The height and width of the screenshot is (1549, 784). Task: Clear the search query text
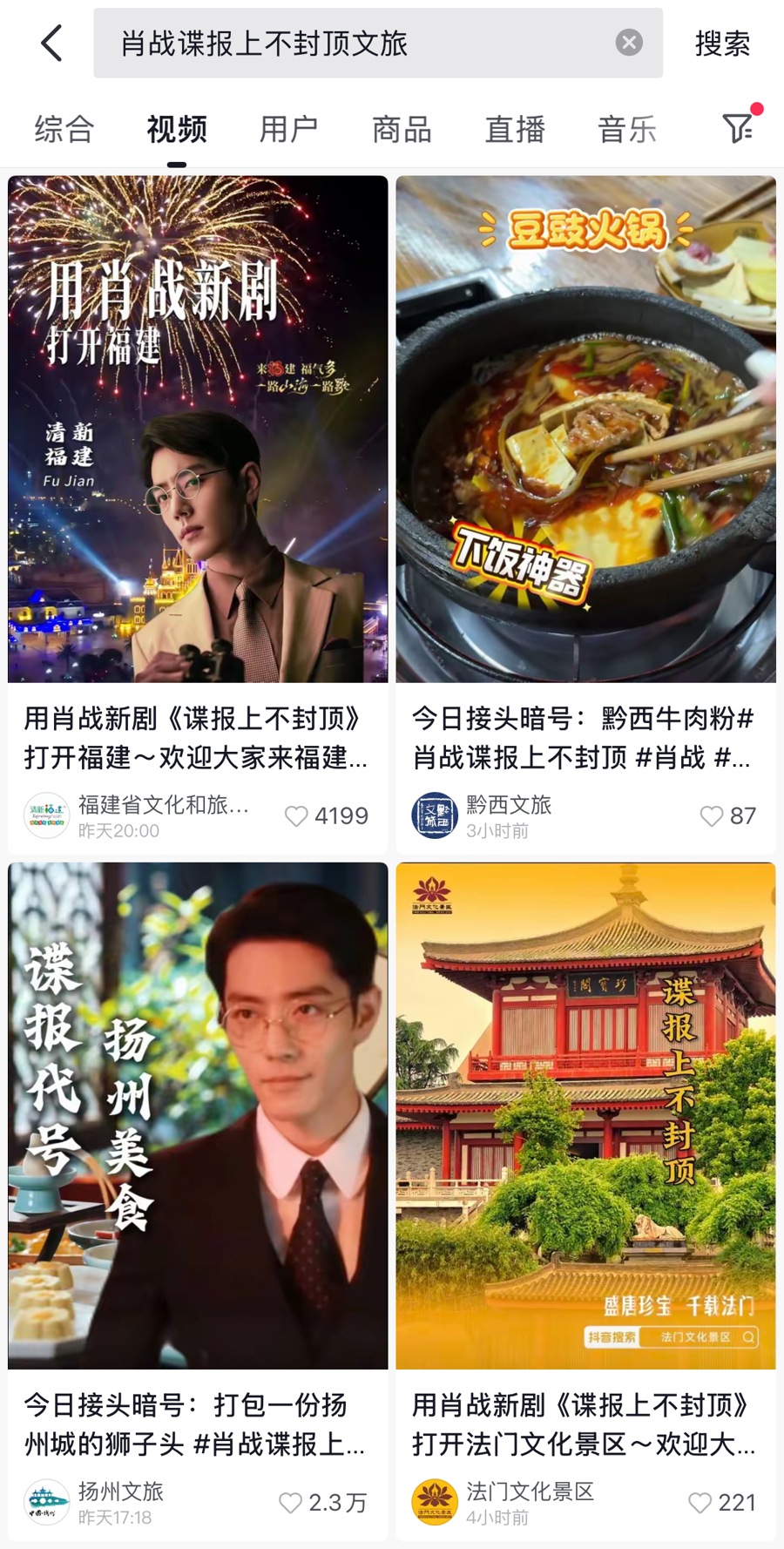tap(629, 43)
